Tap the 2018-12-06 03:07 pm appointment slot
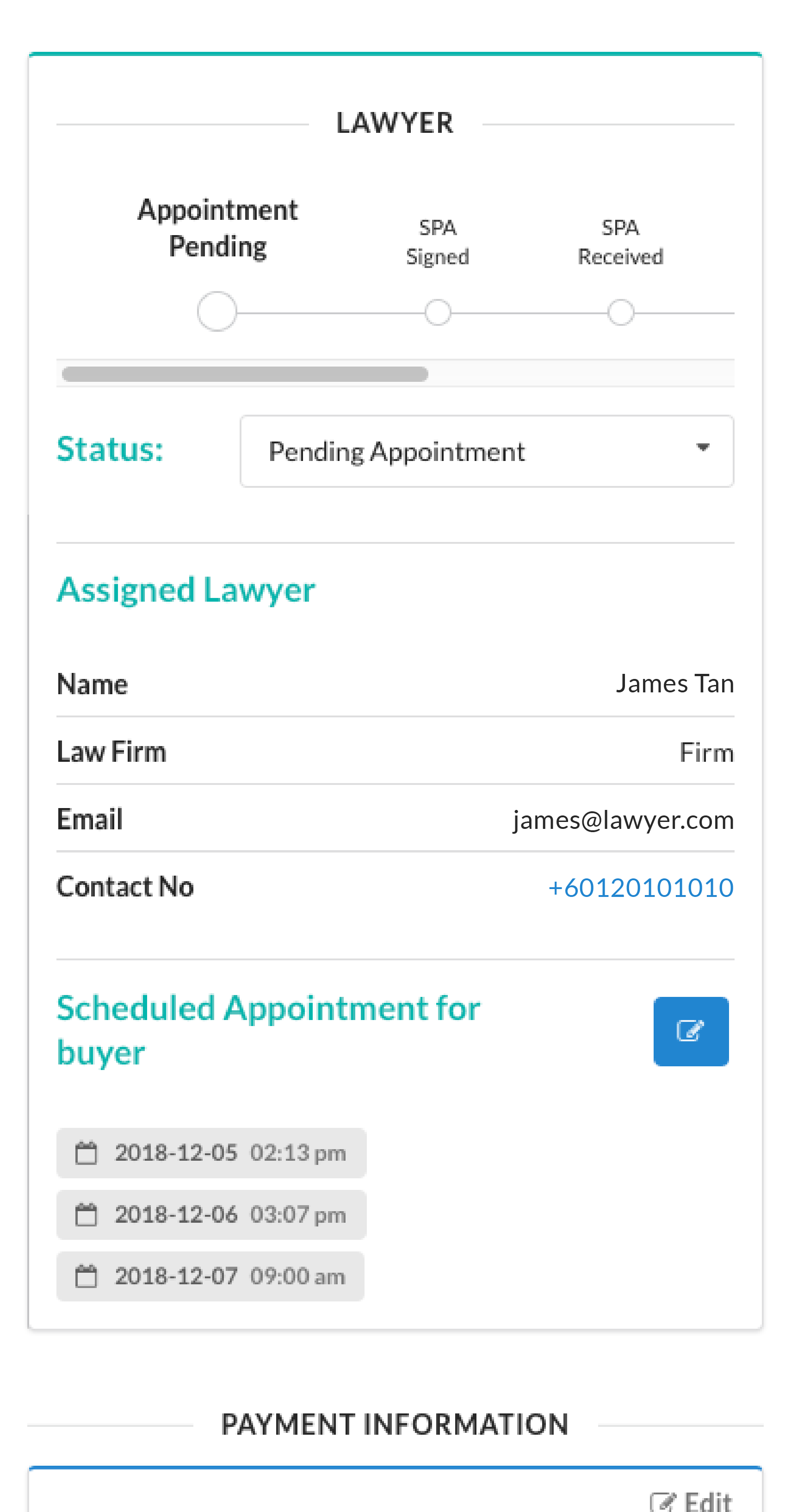785x1512 pixels. (211, 1214)
